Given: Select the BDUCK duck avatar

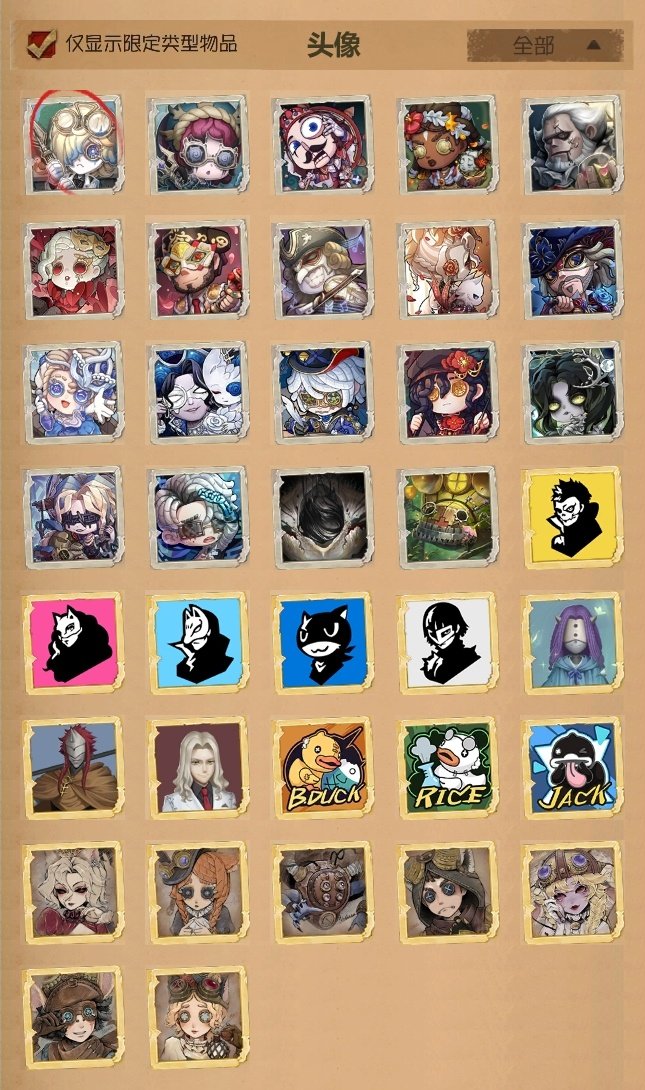Looking at the screenshot, I should pyautogui.click(x=322, y=767).
